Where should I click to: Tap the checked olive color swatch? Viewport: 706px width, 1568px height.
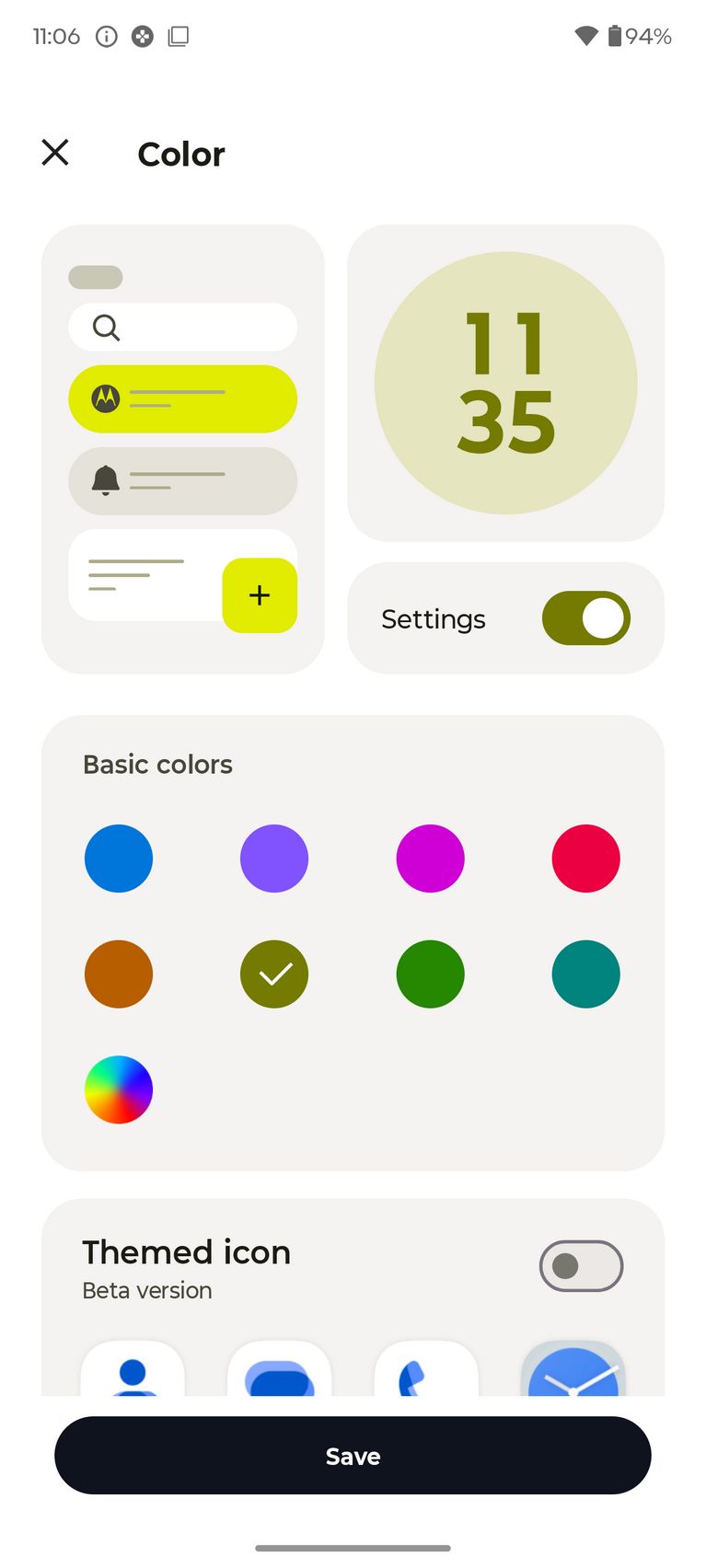pyautogui.click(x=274, y=974)
